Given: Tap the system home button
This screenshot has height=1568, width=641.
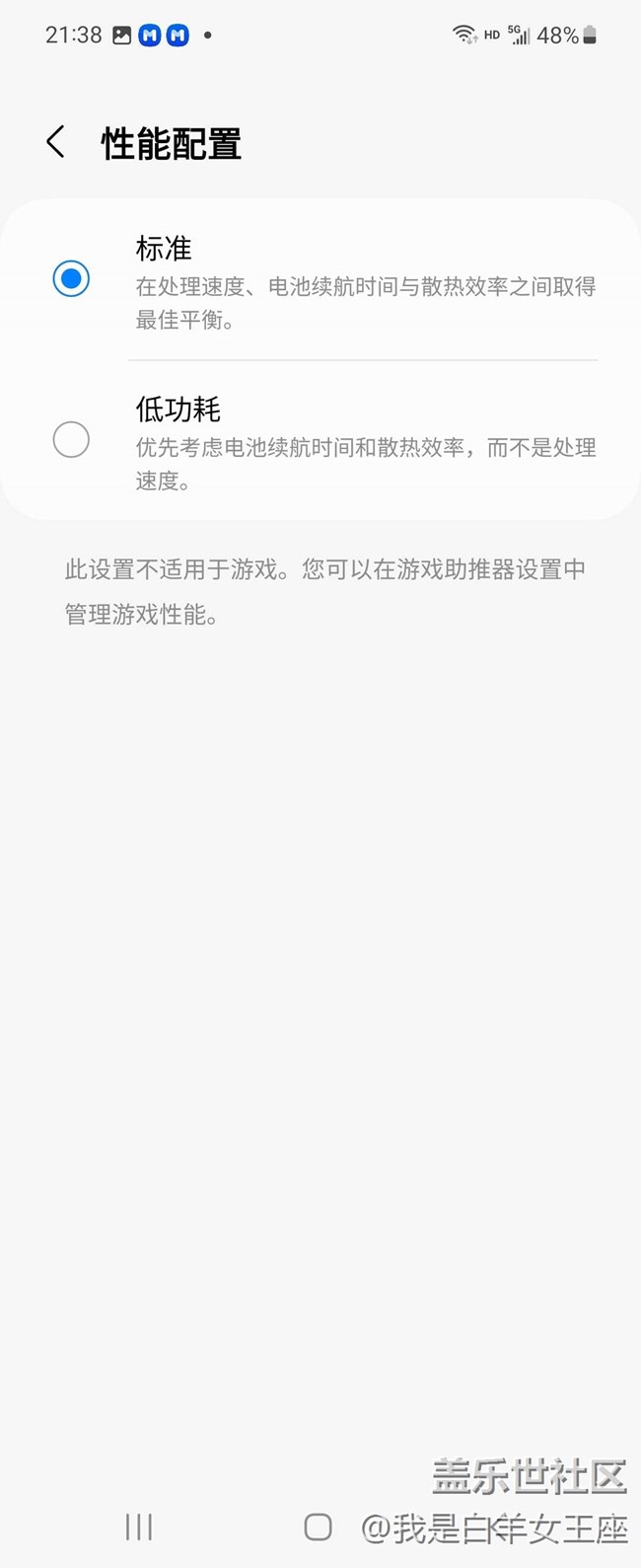Looking at the screenshot, I should [x=318, y=1527].
